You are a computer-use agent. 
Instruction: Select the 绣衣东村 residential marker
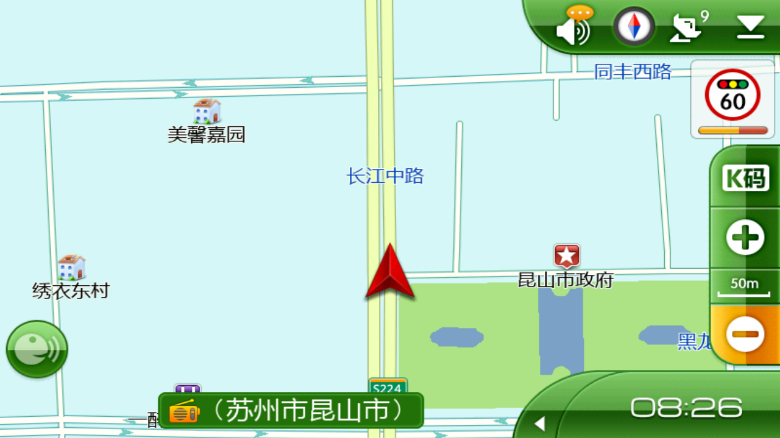[71, 267]
